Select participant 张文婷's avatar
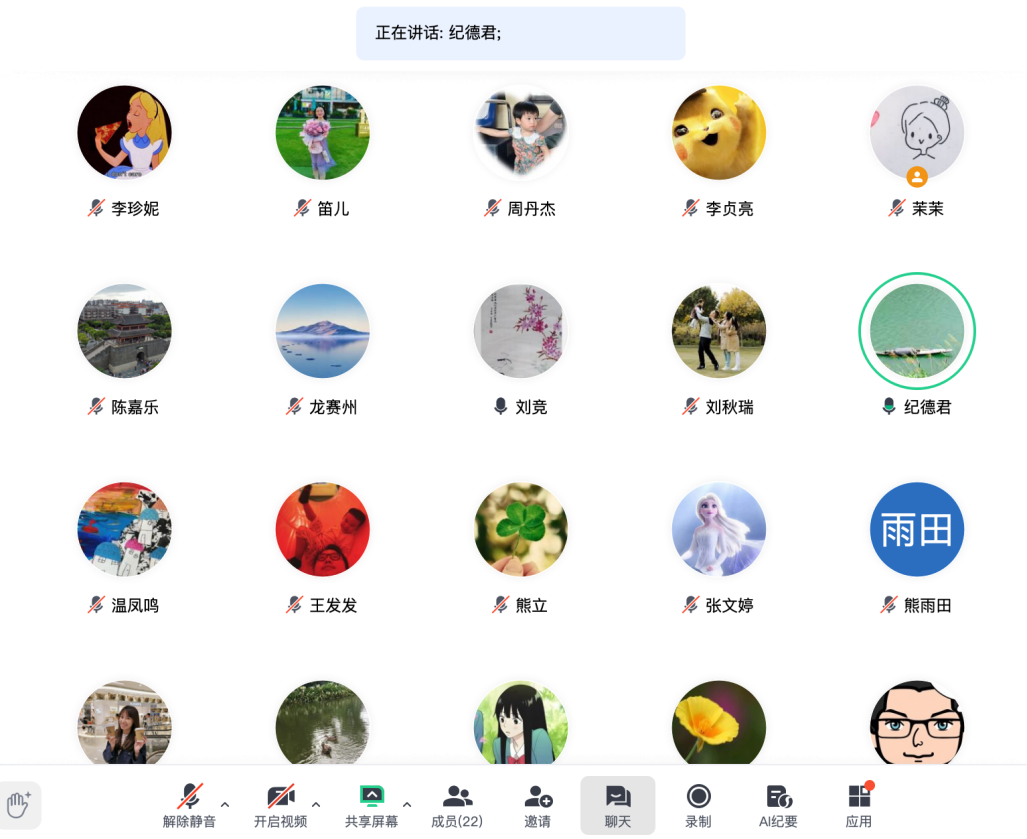The width and height of the screenshot is (1027, 839). (x=719, y=530)
